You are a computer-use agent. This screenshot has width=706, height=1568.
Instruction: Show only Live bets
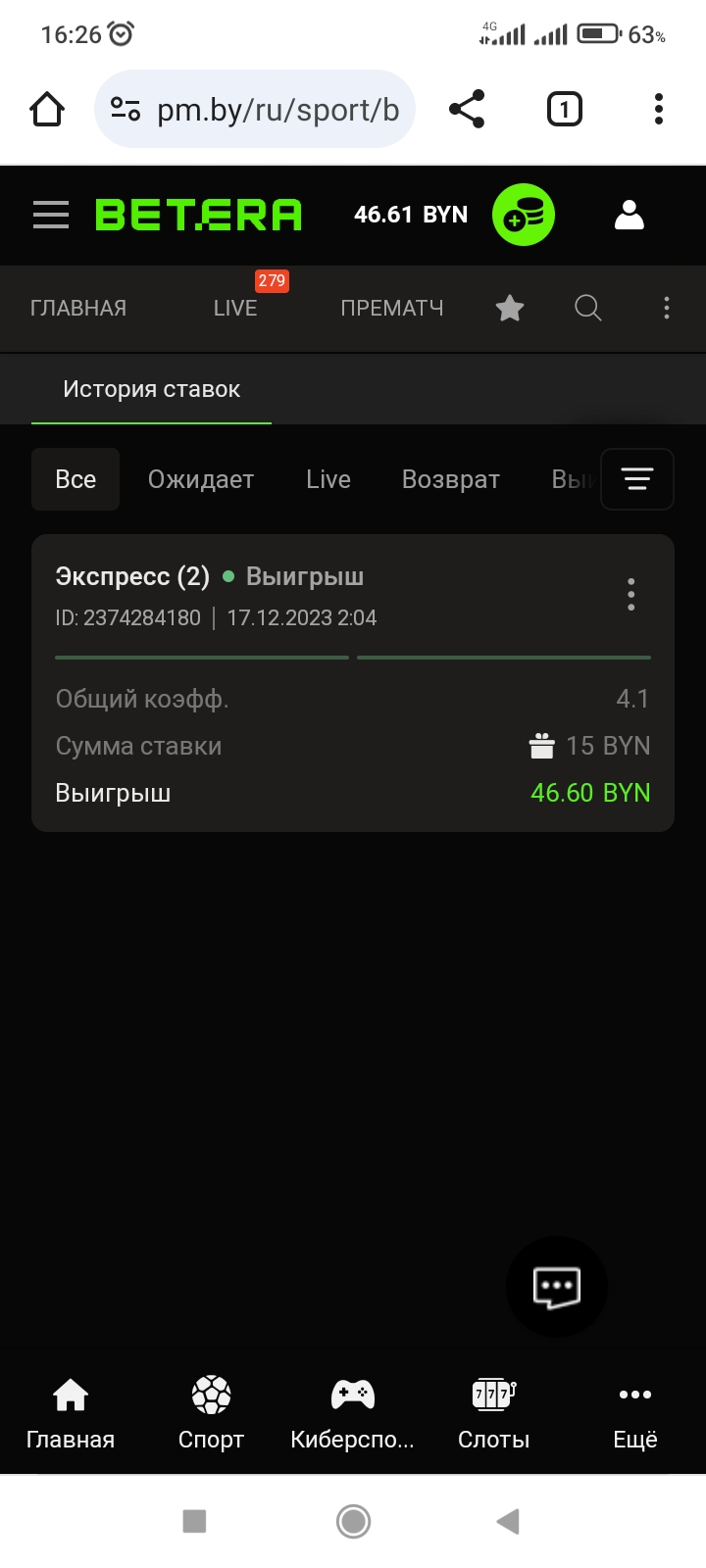(x=328, y=479)
